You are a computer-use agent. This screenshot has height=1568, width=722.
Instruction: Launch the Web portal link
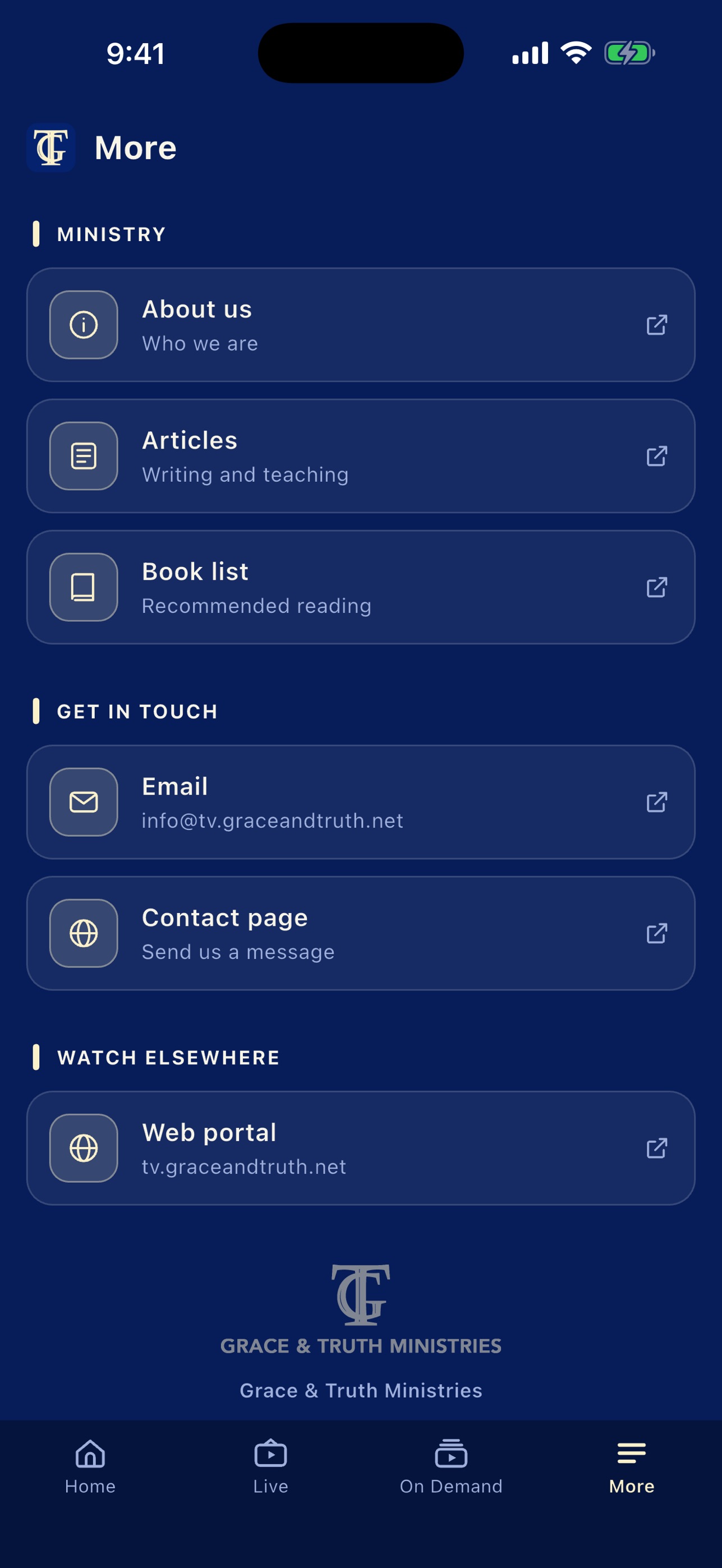361,1148
